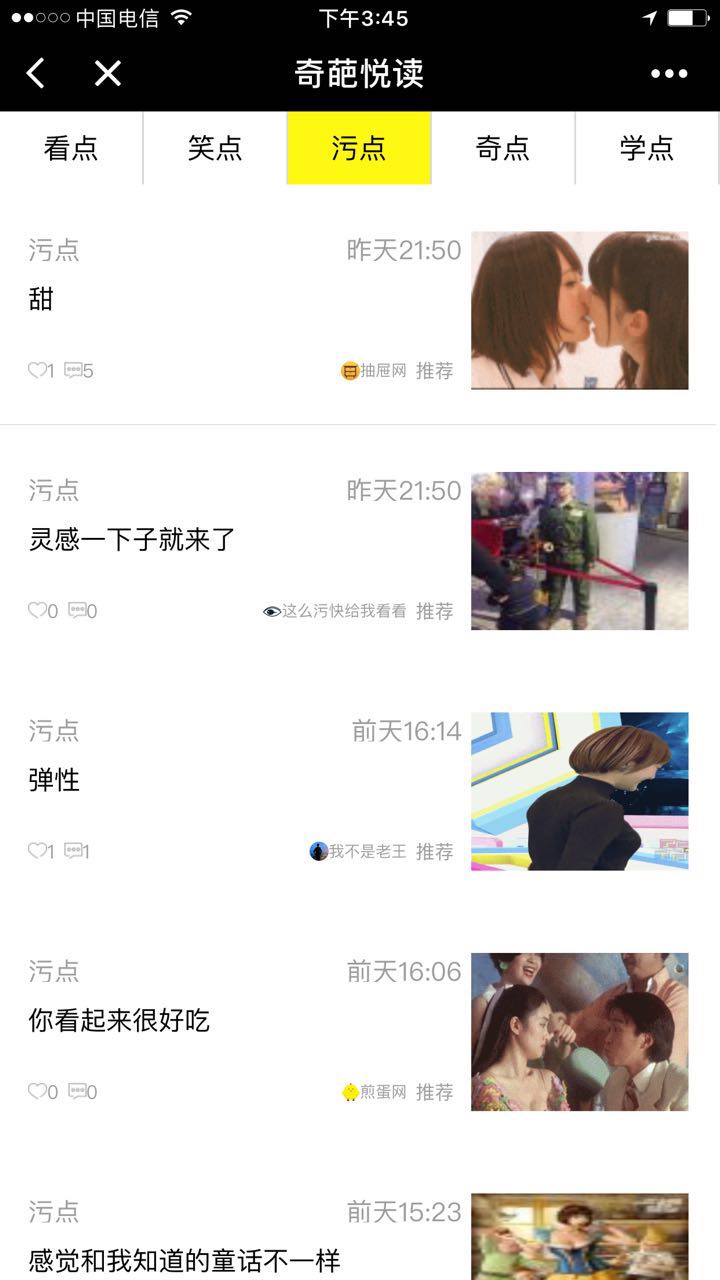Viewport: 720px width, 1280px height.
Task: Like the post titled 甜
Action: 40,371
